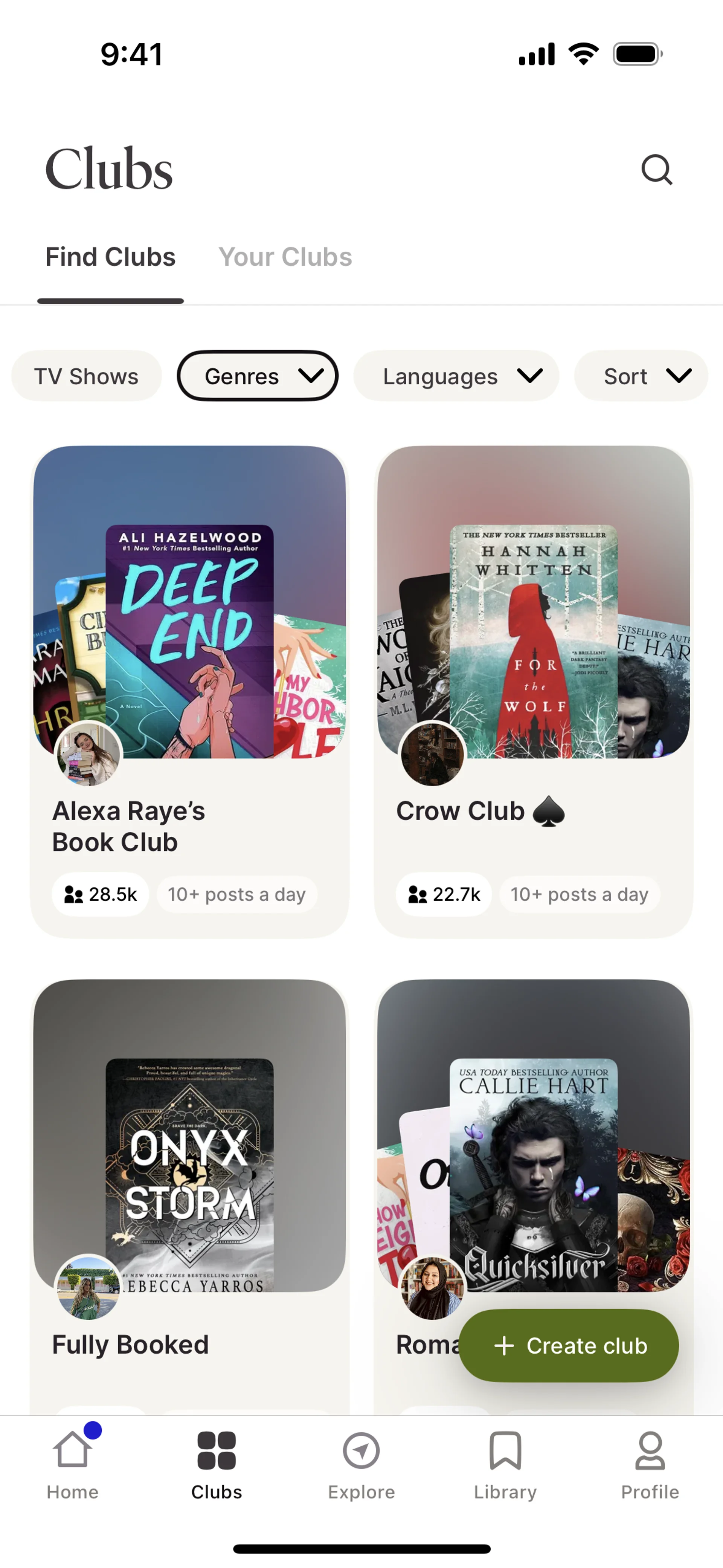Expand the Genres dropdown

tap(258, 376)
